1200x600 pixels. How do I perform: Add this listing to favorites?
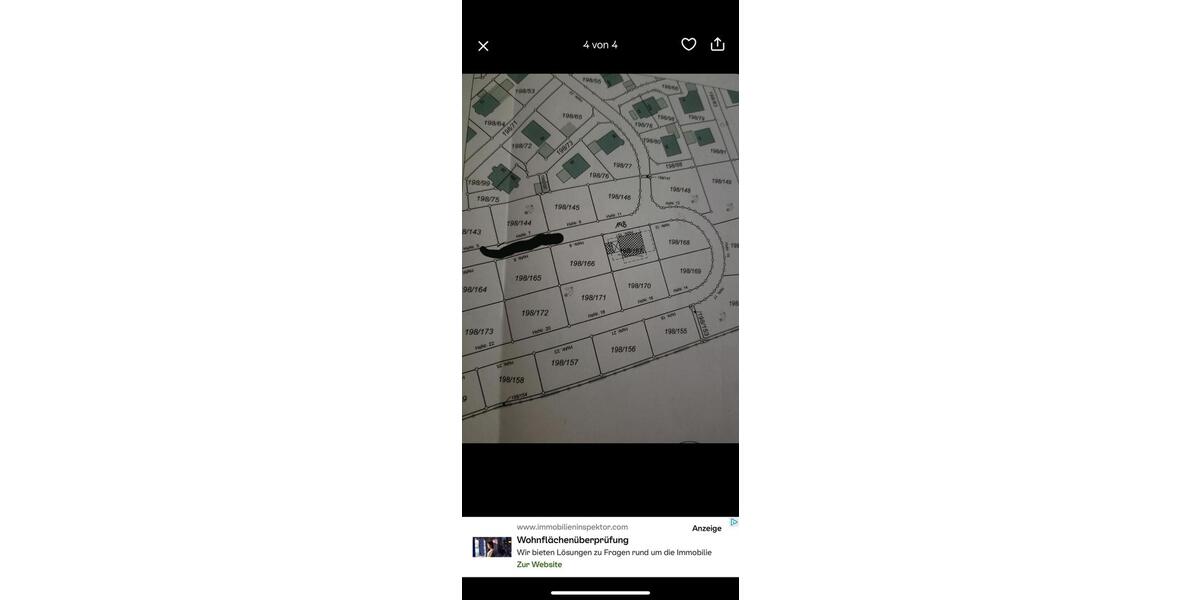[x=689, y=44]
